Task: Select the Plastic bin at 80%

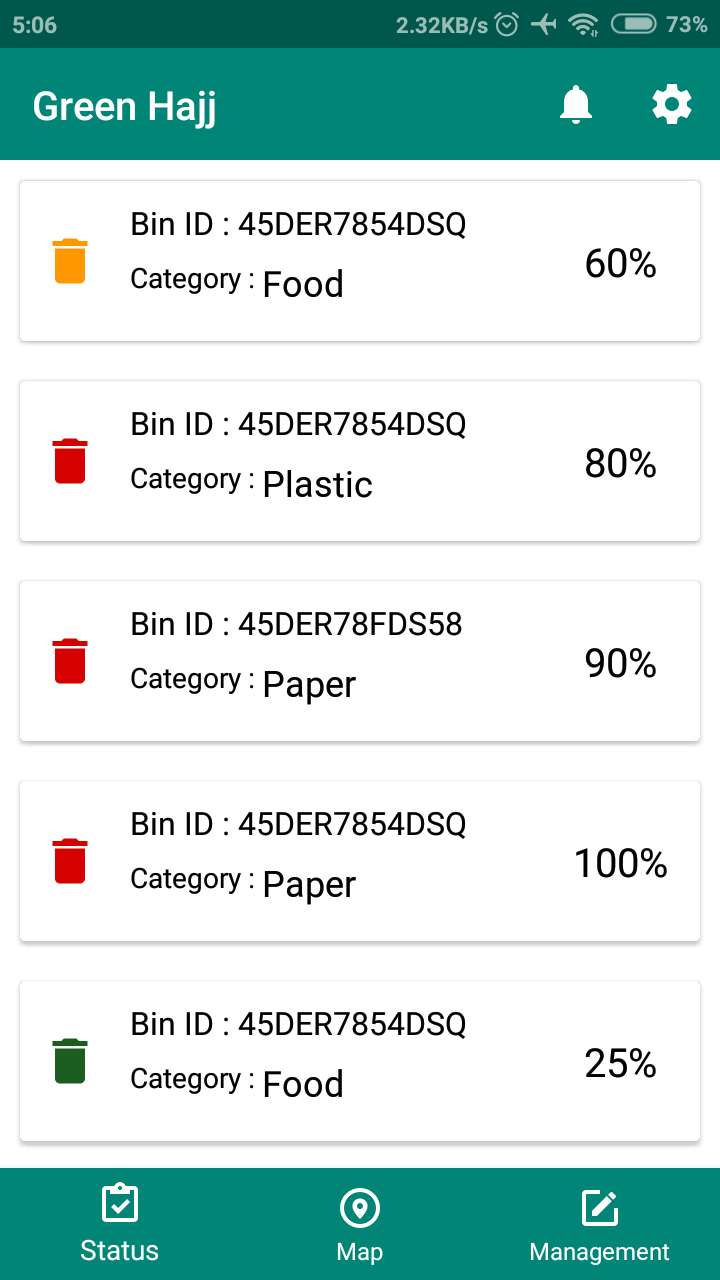Action: pyautogui.click(x=360, y=461)
